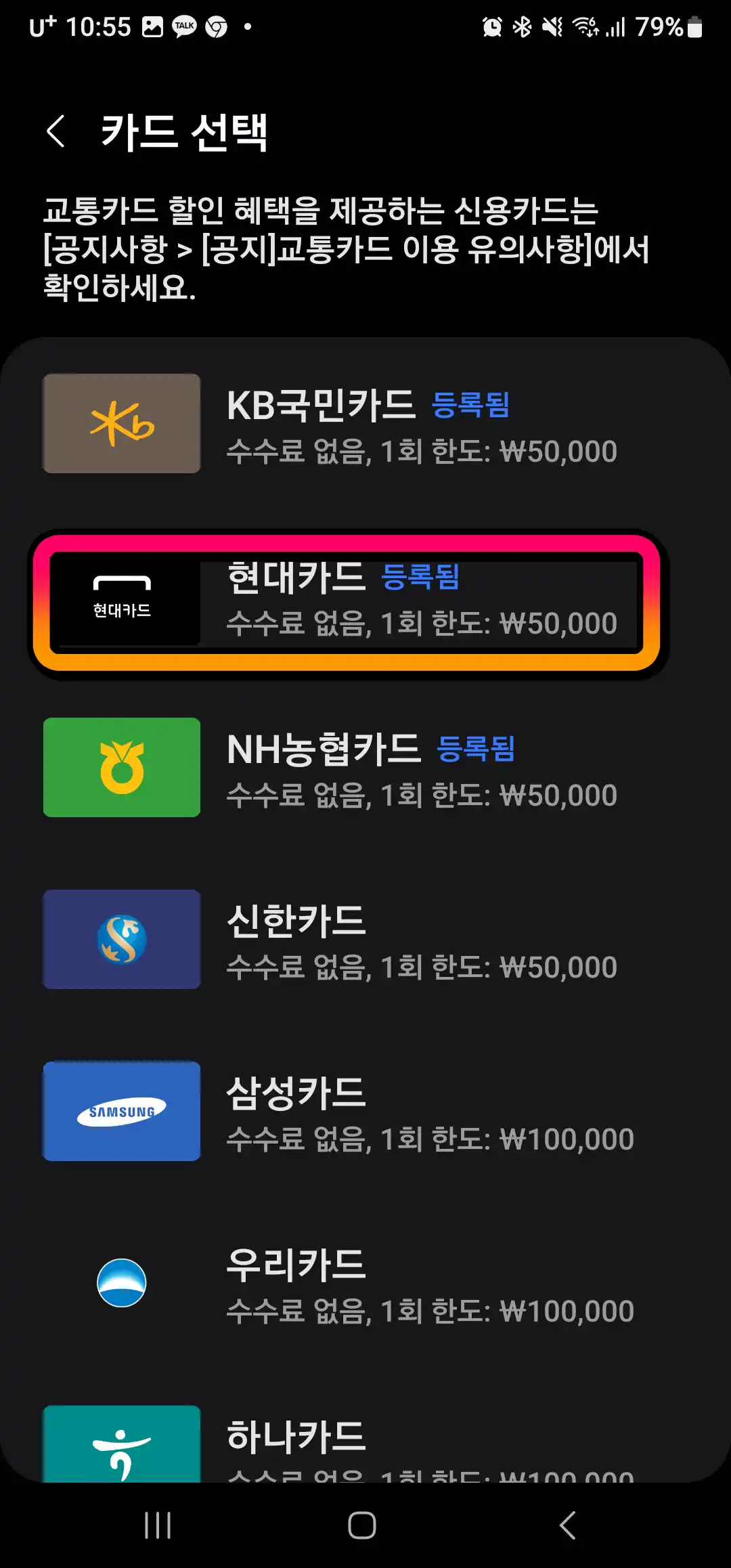Tap the navigation bar back button

[x=567, y=1525]
